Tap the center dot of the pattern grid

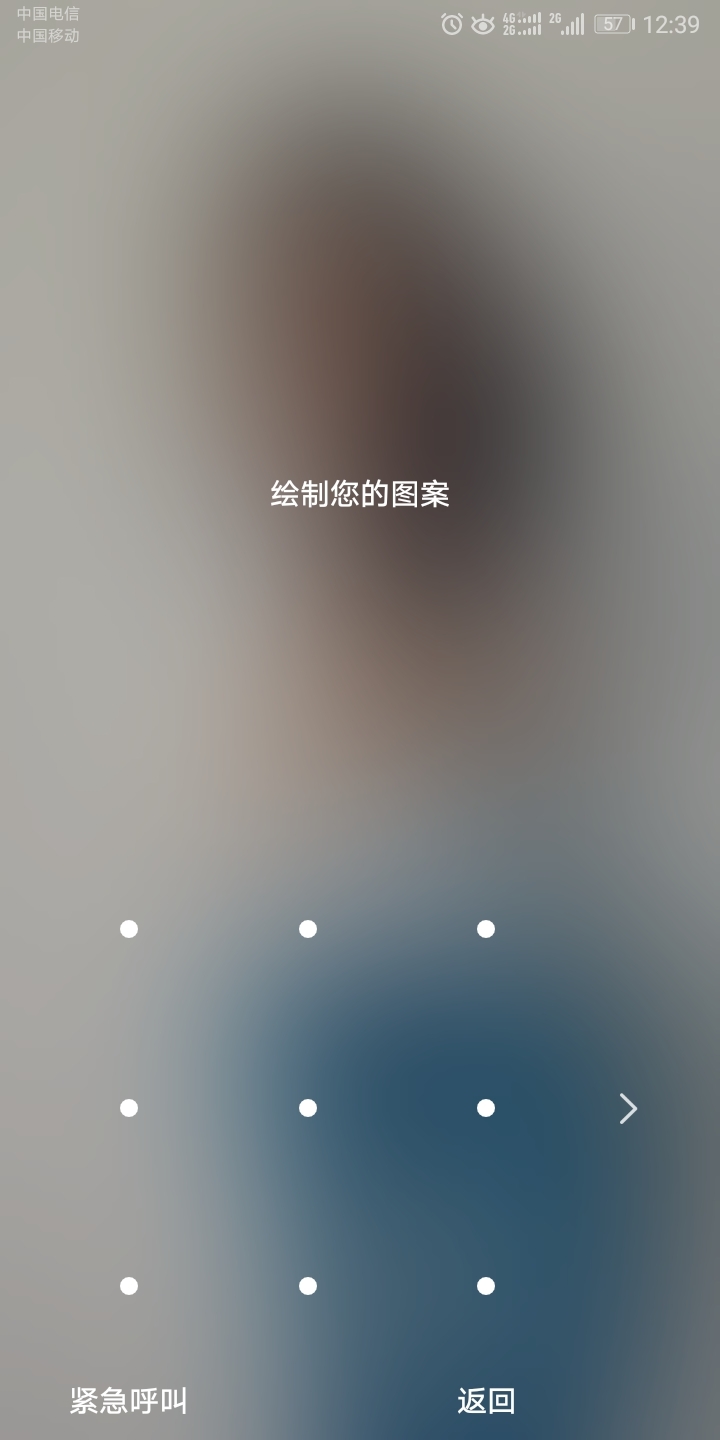click(x=308, y=1108)
